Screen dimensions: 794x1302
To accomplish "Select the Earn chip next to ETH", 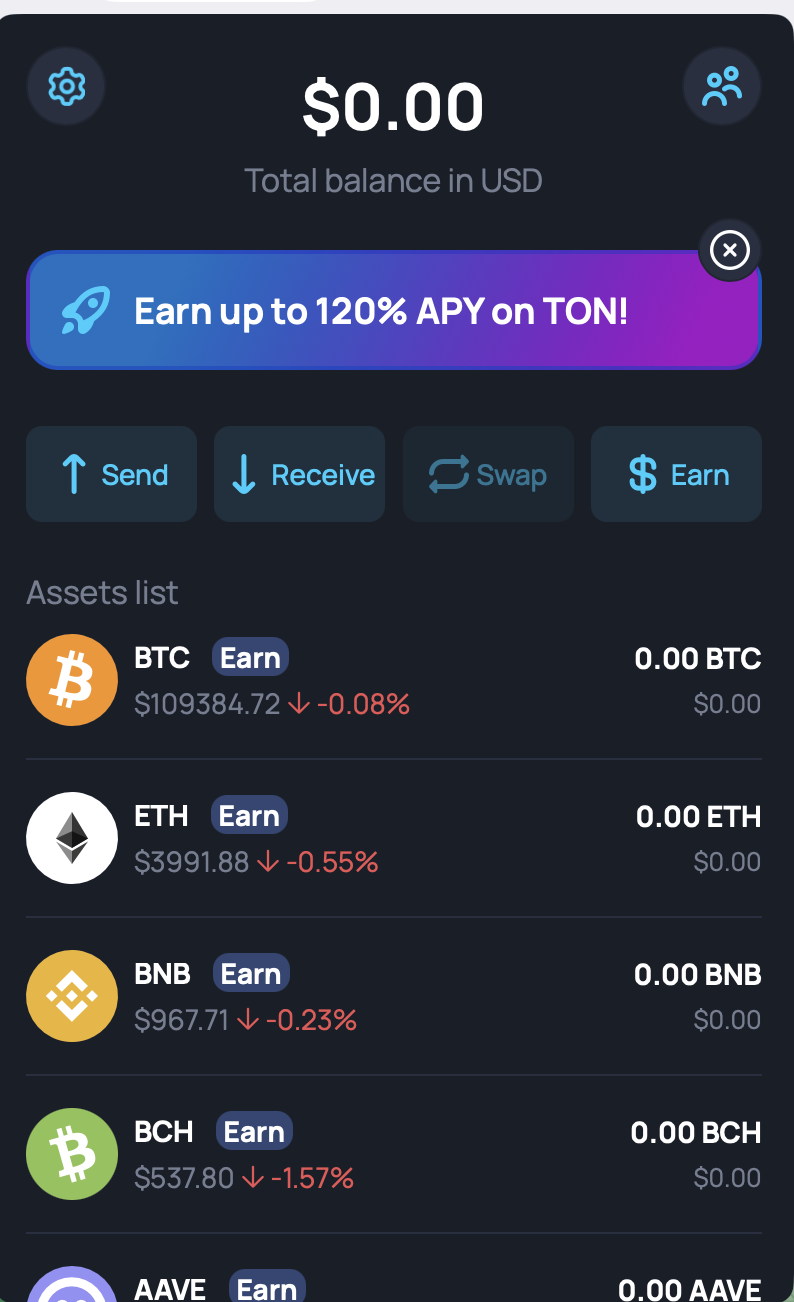I will coord(249,816).
